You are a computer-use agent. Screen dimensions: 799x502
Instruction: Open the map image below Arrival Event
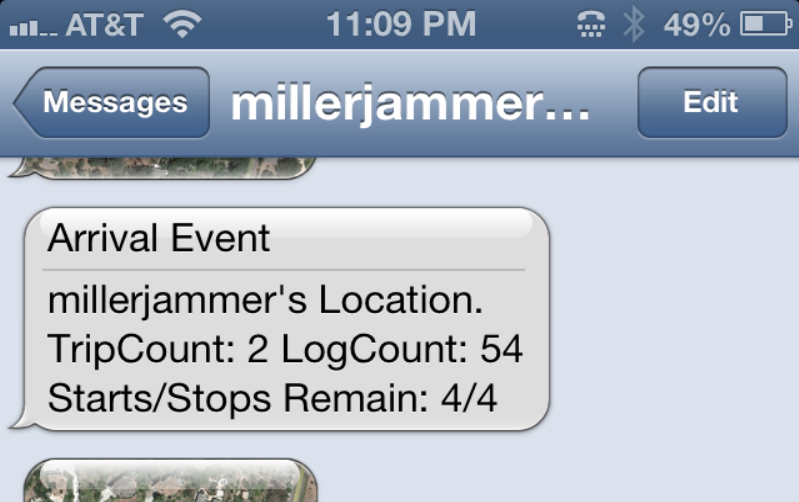click(170, 482)
